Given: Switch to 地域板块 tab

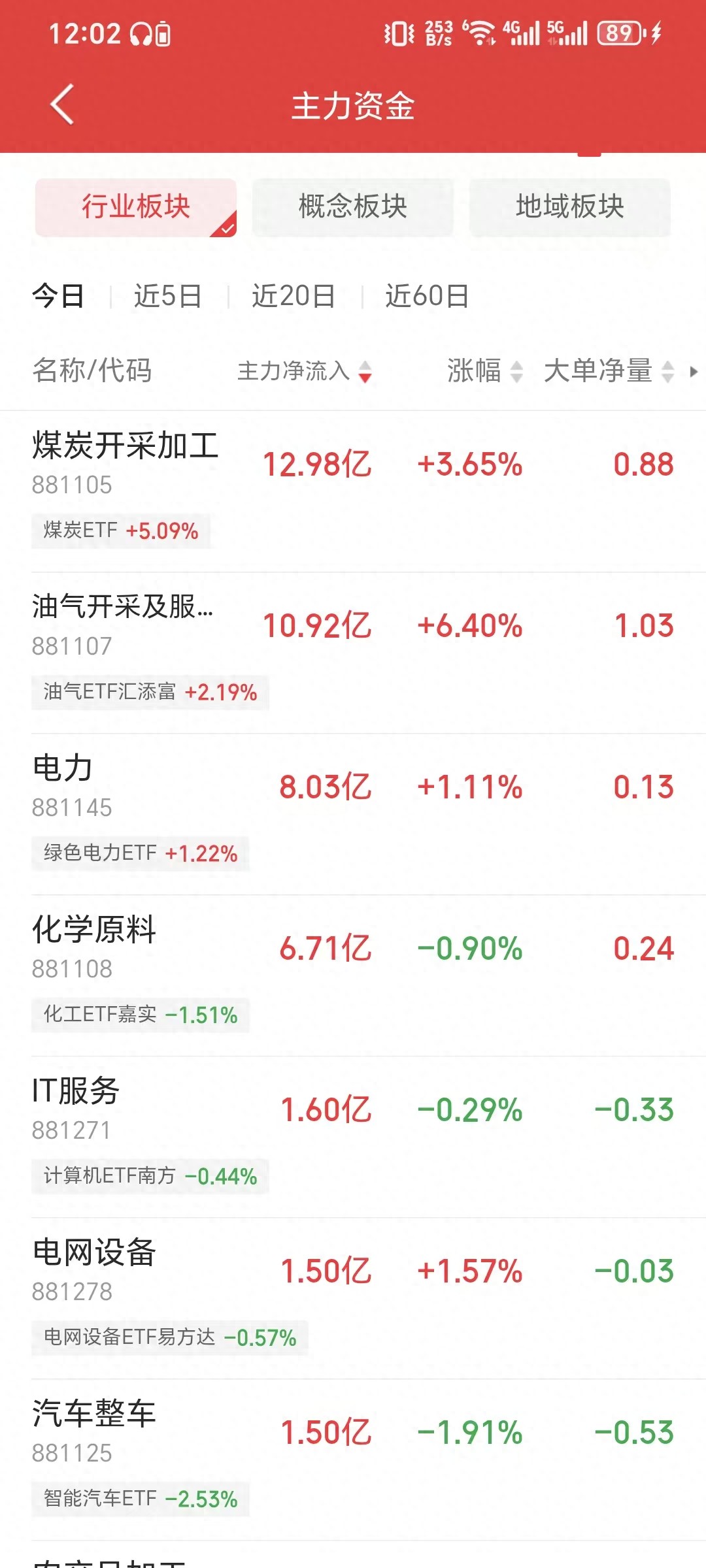Looking at the screenshot, I should 570,207.
